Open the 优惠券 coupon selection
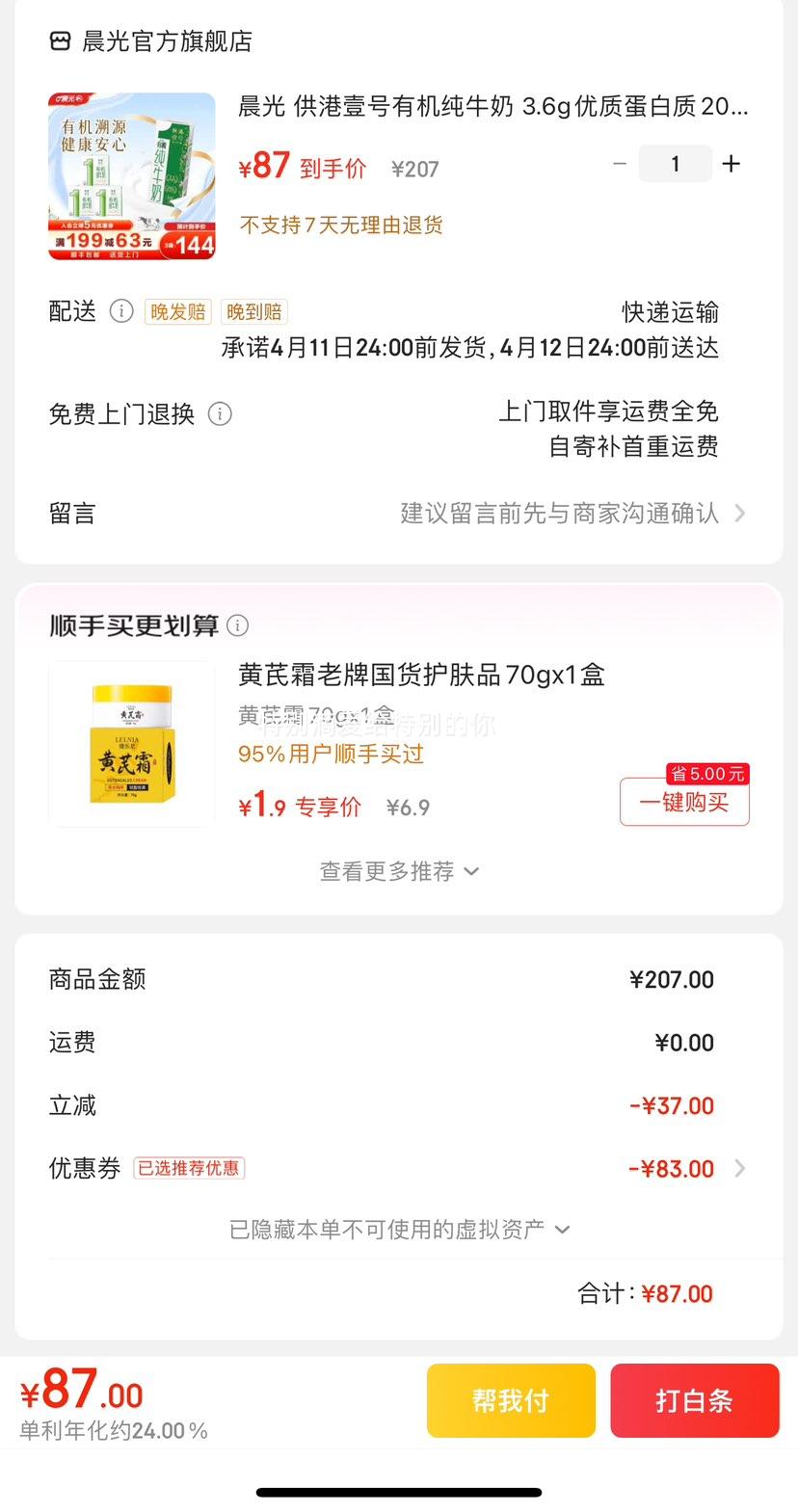This screenshot has width=798, height=1512. (x=675, y=1168)
